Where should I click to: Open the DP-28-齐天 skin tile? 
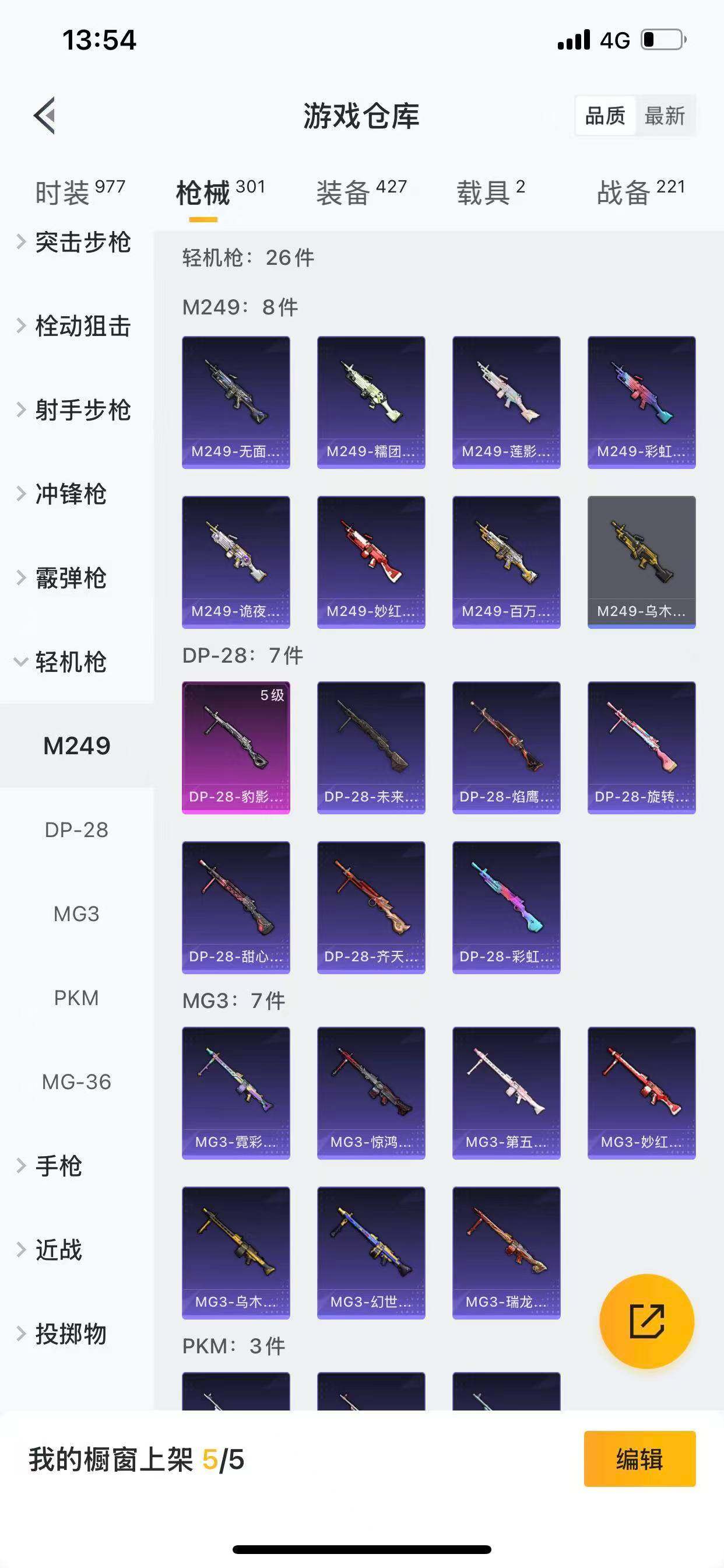[x=371, y=907]
